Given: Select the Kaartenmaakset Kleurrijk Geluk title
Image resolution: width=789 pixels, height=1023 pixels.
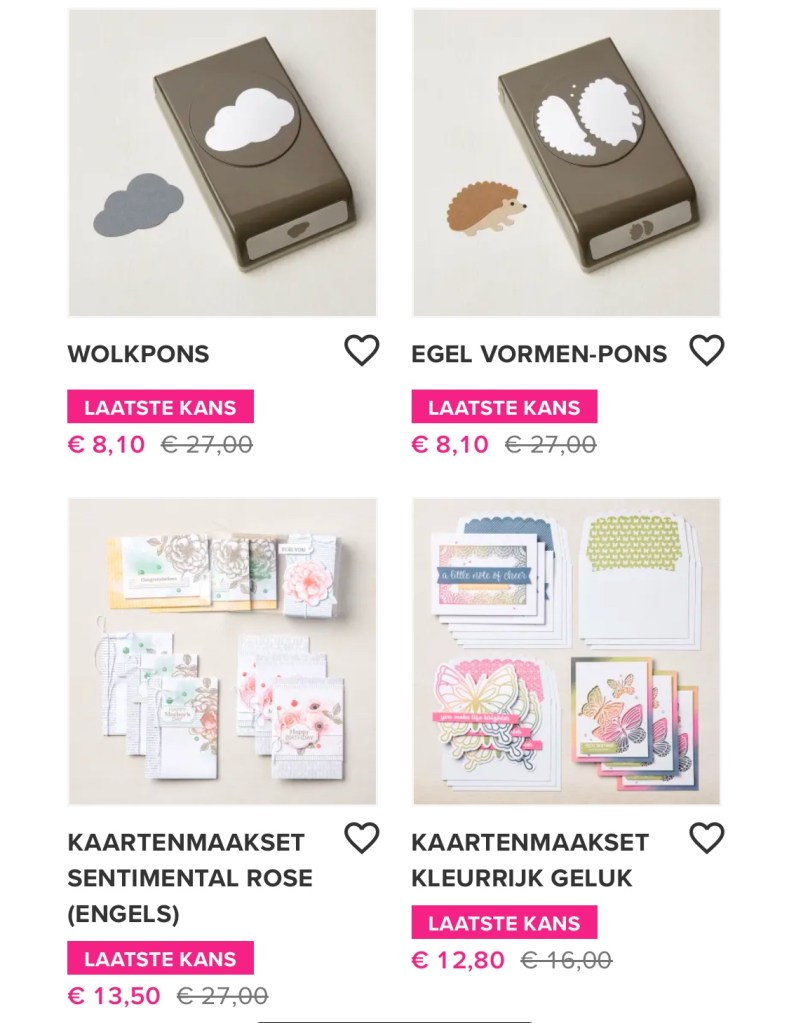Looking at the screenshot, I should [x=530, y=860].
